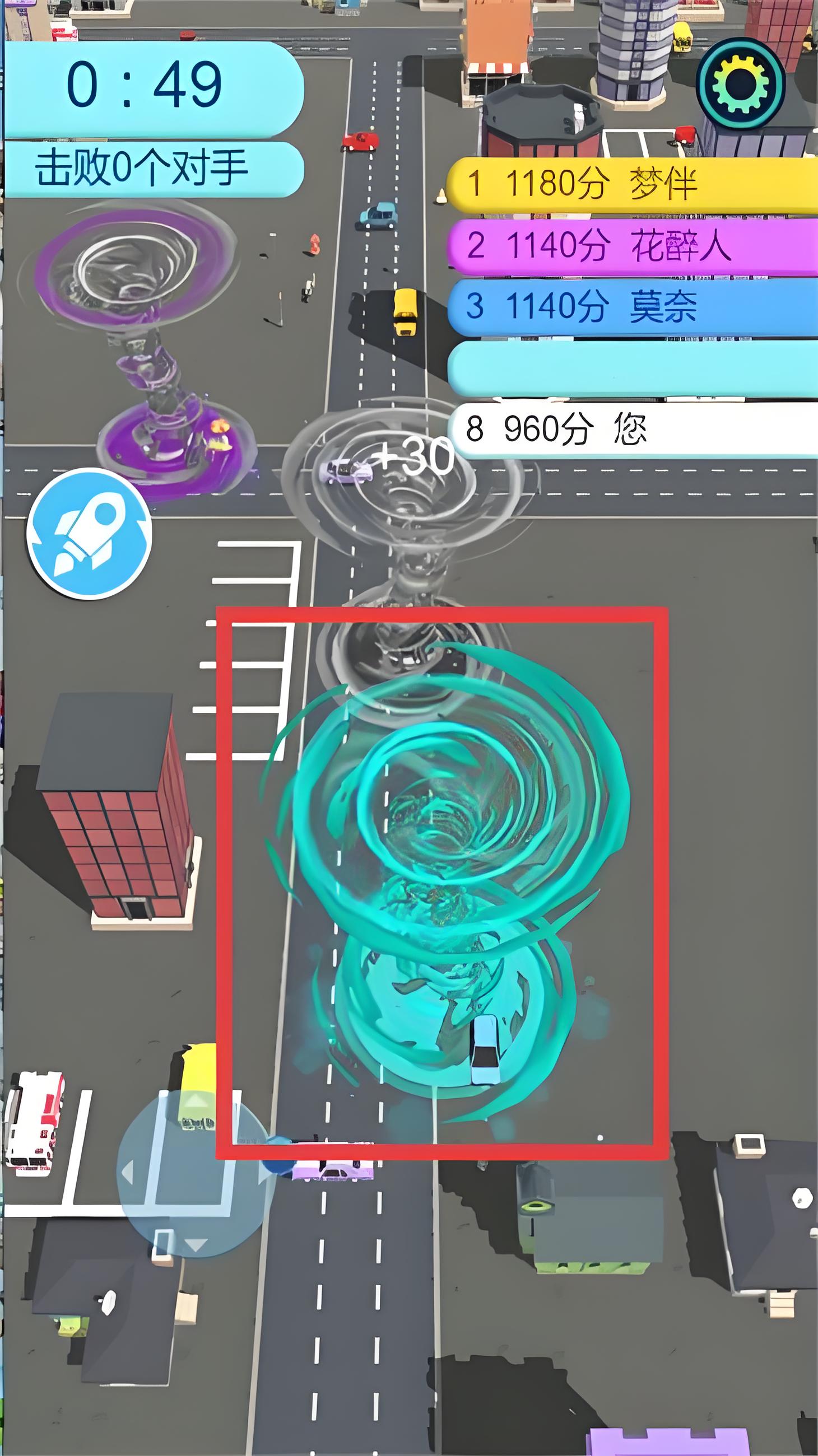Open the settings gear icon
Viewport: 818px width, 1456px height.
pos(741,83)
